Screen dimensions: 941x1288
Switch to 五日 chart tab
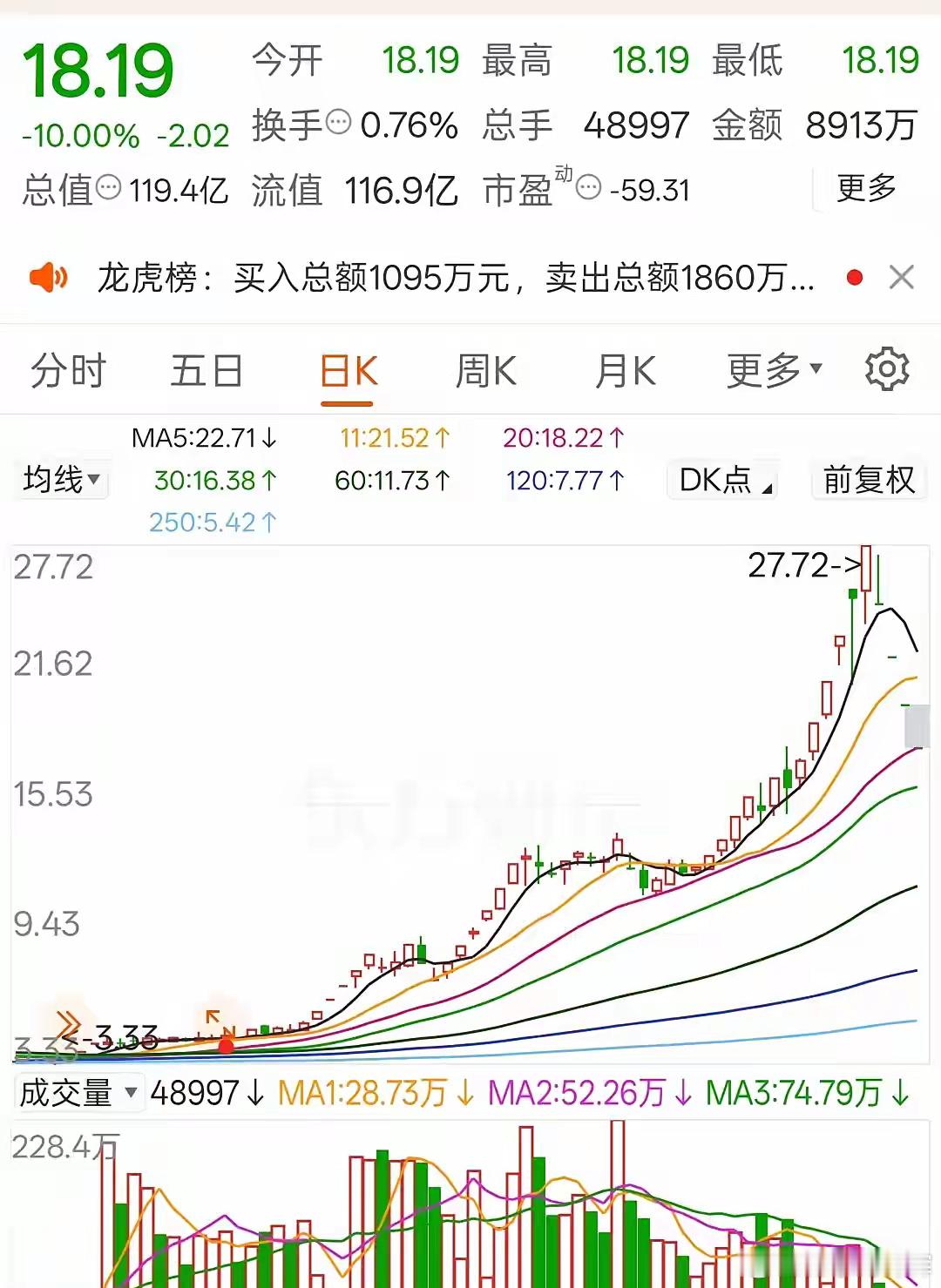(x=206, y=371)
